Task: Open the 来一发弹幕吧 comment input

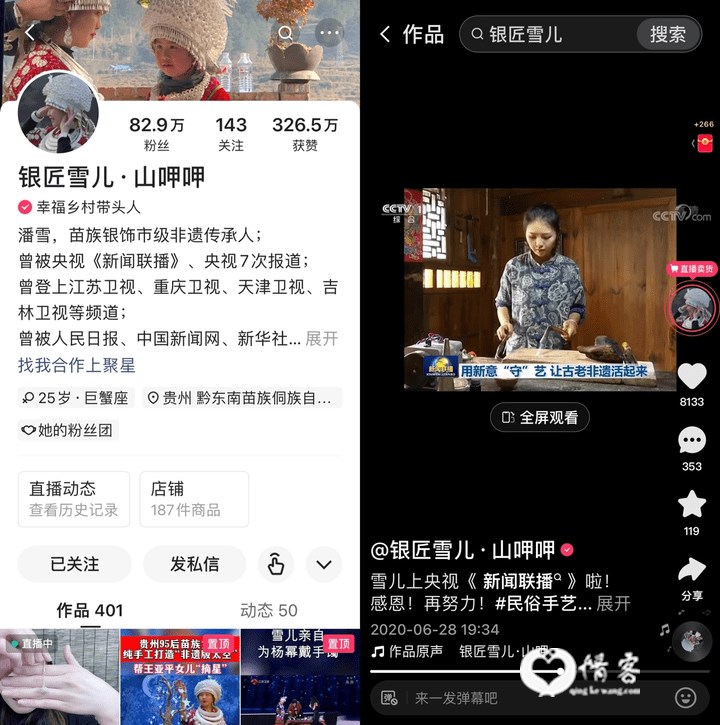Action: pos(520,698)
